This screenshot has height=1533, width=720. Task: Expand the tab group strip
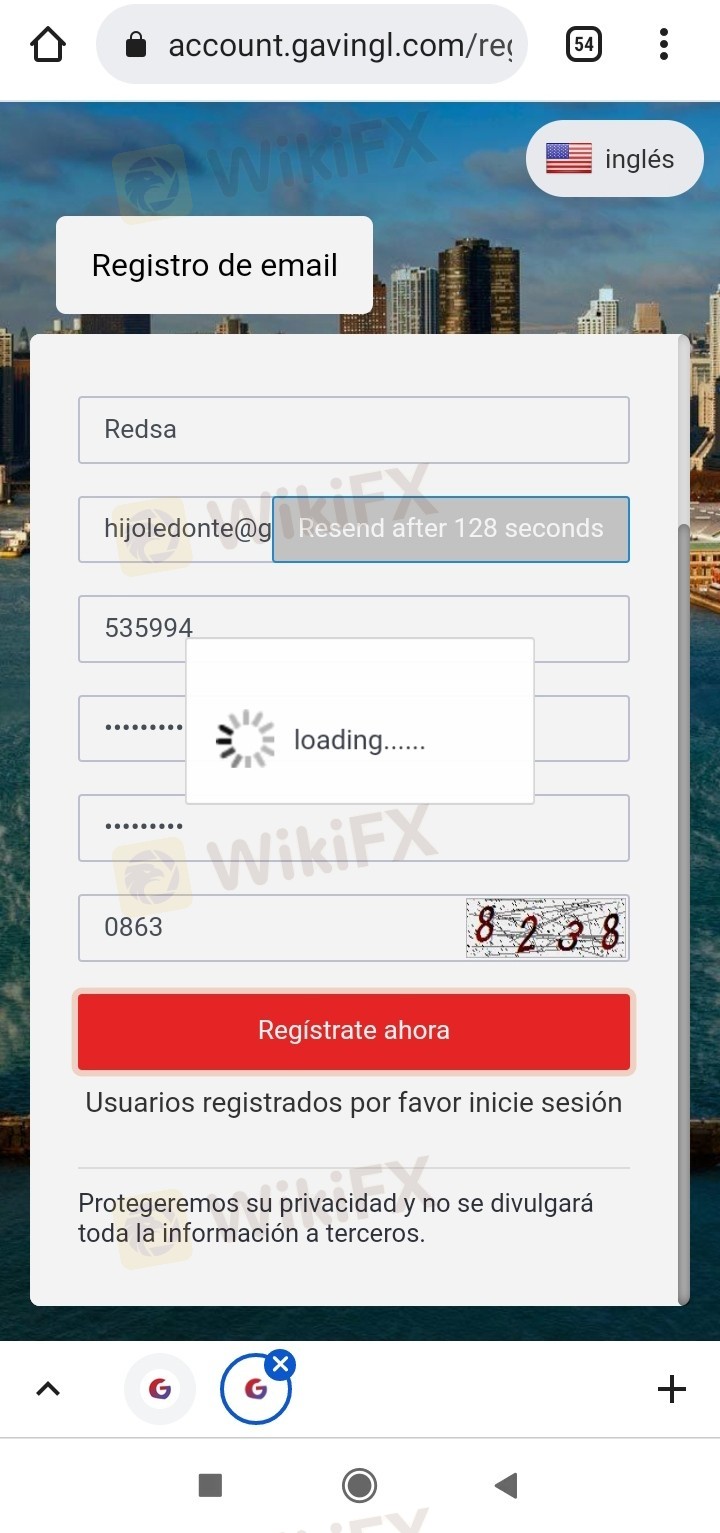(x=48, y=1389)
